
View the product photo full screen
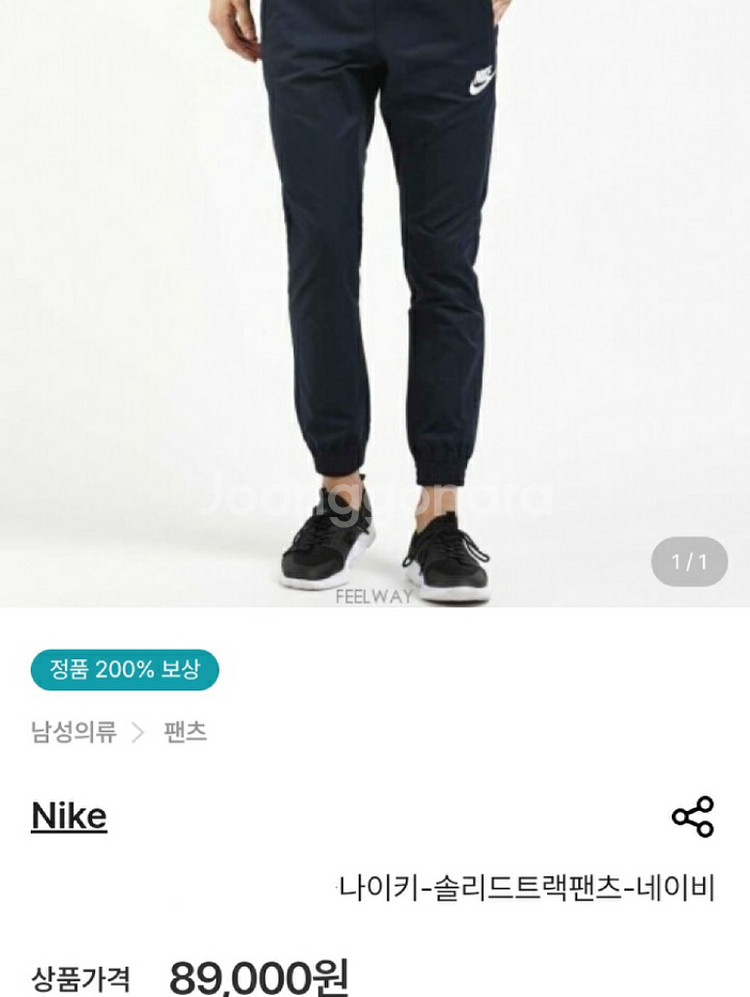click(x=375, y=300)
